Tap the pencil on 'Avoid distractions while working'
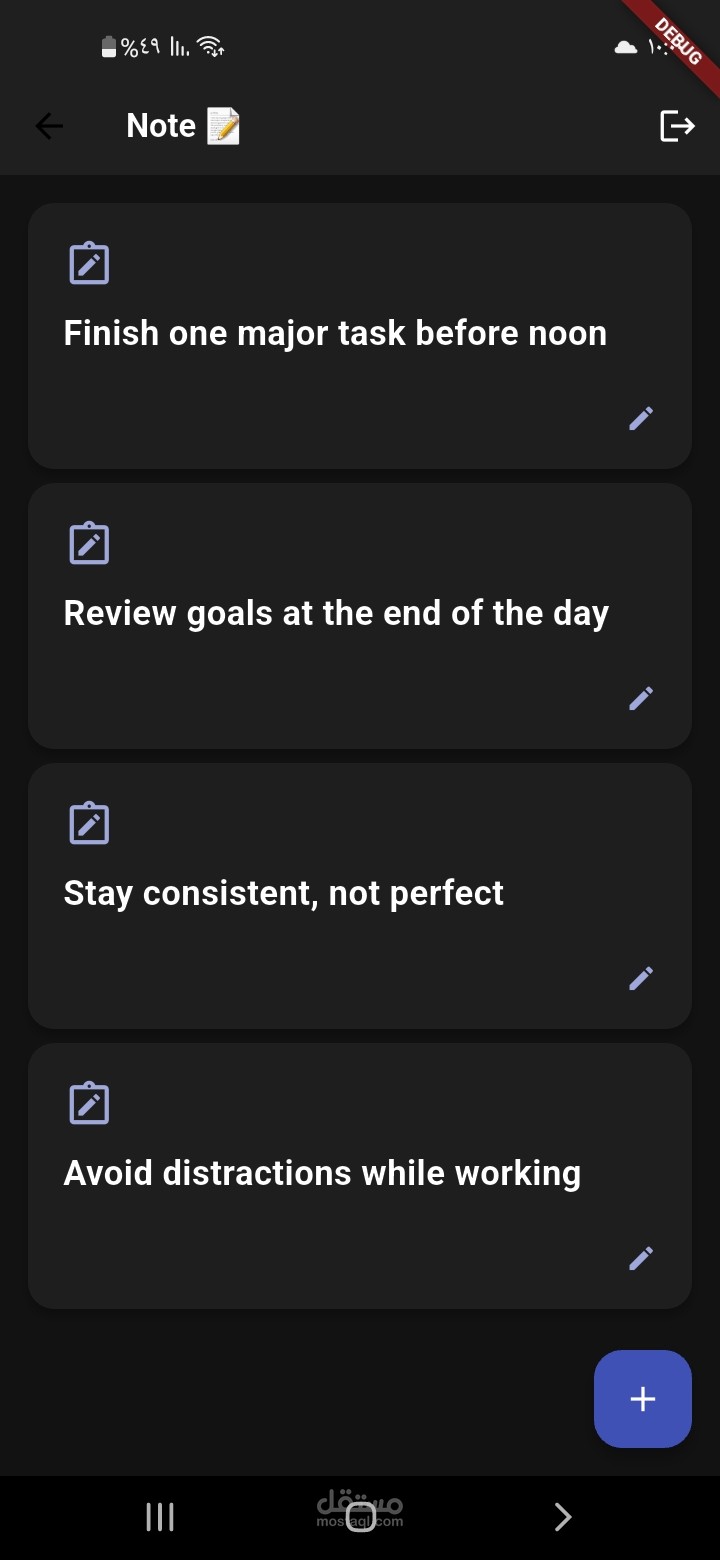 tap(641, 1258)
